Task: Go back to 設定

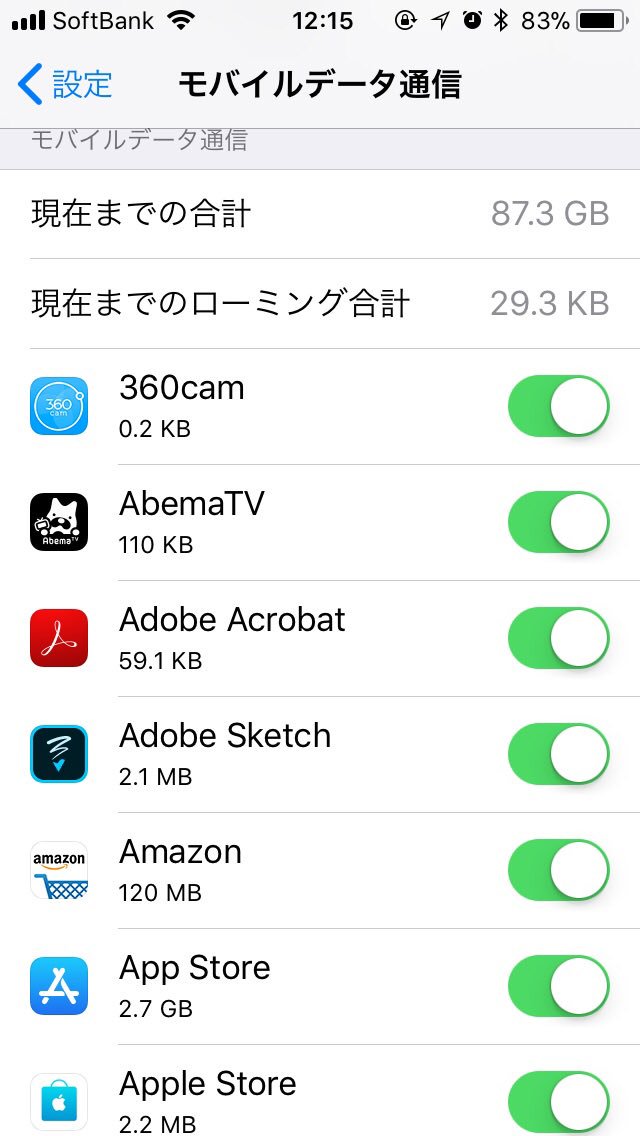Action: pyautogui.click(x=65, y=84)
